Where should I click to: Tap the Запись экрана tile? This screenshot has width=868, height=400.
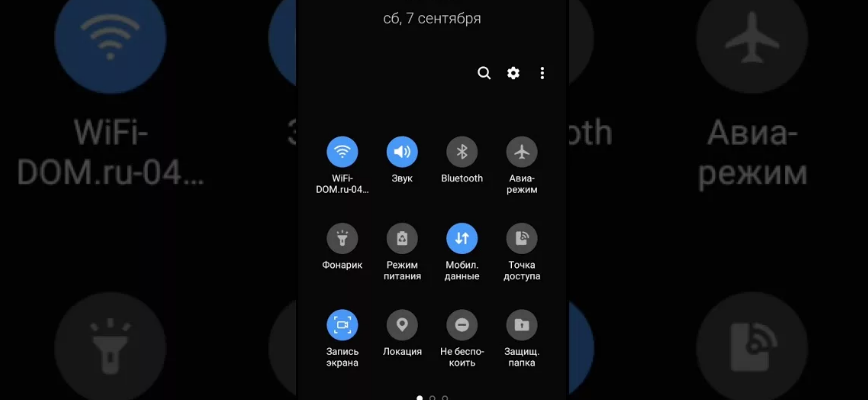click(x=342, y=325)
